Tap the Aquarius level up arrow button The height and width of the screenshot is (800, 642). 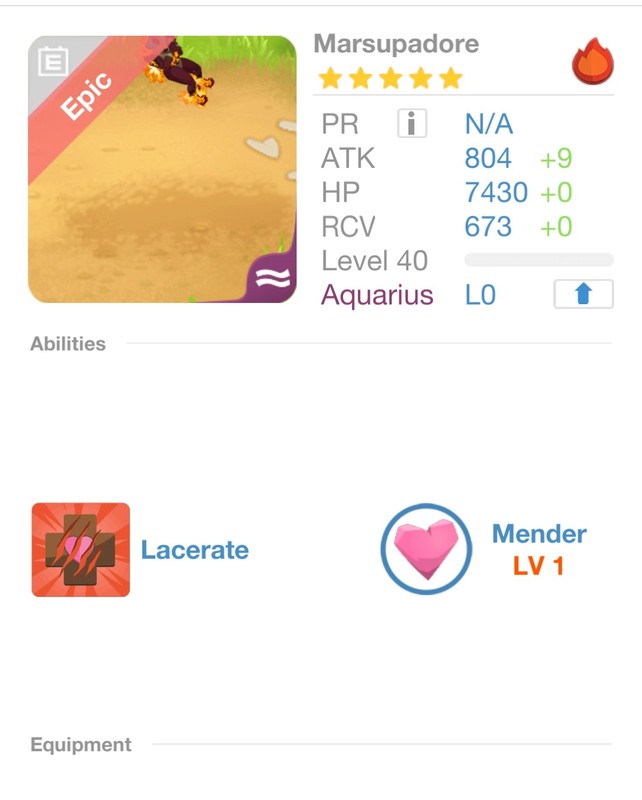pyautogui.click(x=583, y=295)
